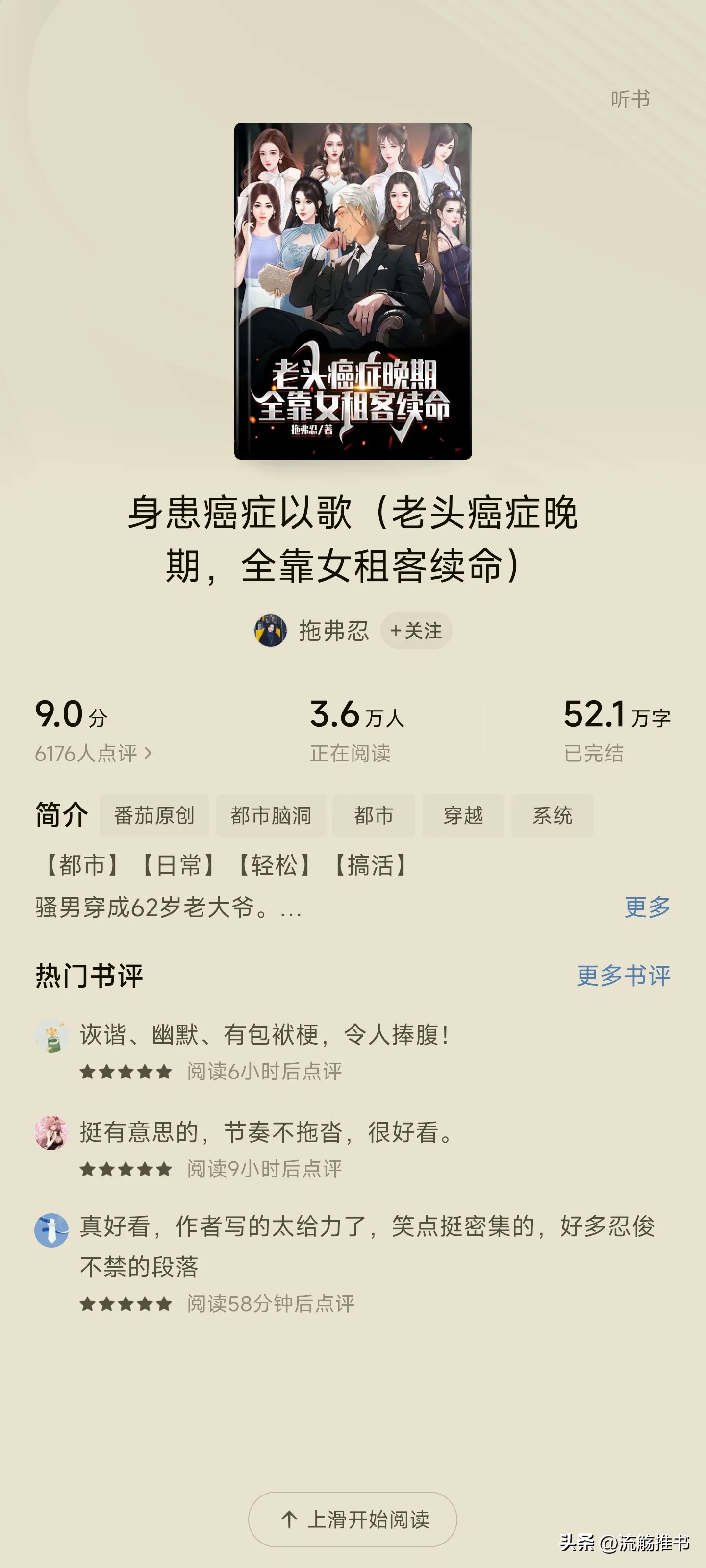The height and width of the screenshot is (1568, 706).
Task: Select the 都市脑洞 tag chip
Action: pos(271,816)
